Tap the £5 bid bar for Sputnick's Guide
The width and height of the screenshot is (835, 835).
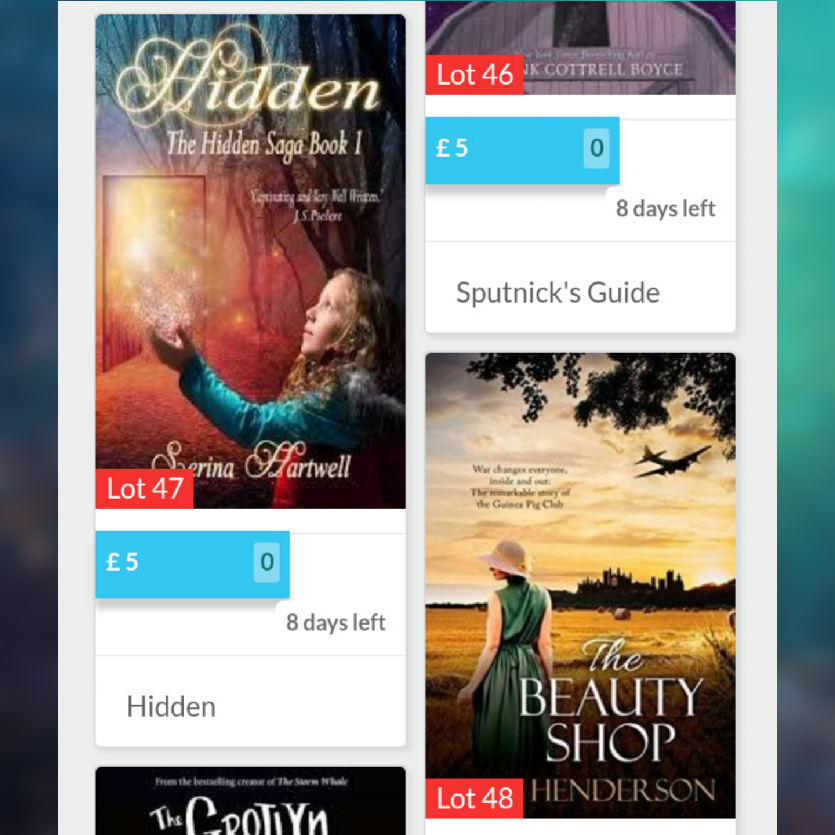click(x=521, y=149)
